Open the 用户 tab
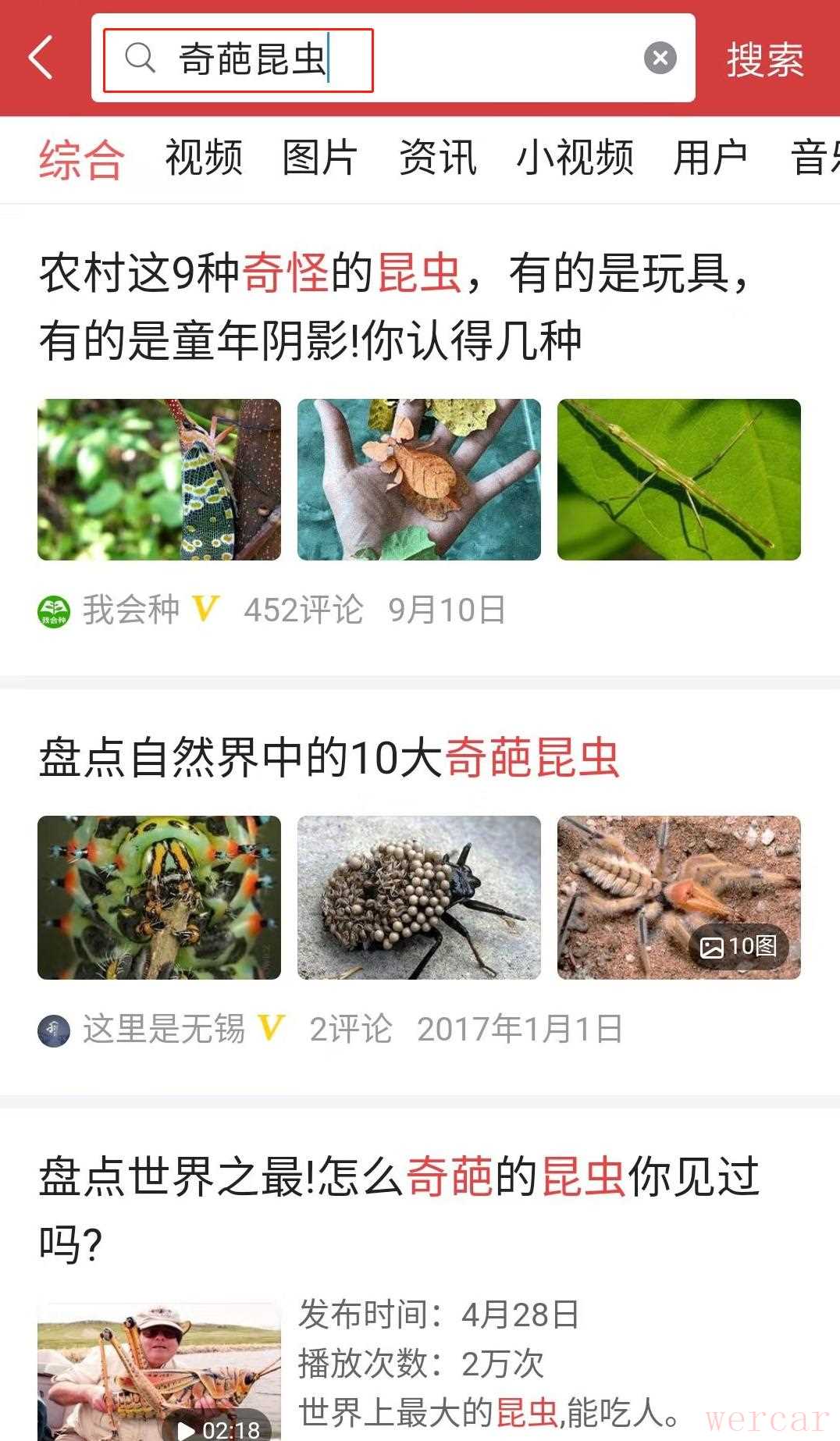Screen dimensions: 840x1441 point(710,158)
